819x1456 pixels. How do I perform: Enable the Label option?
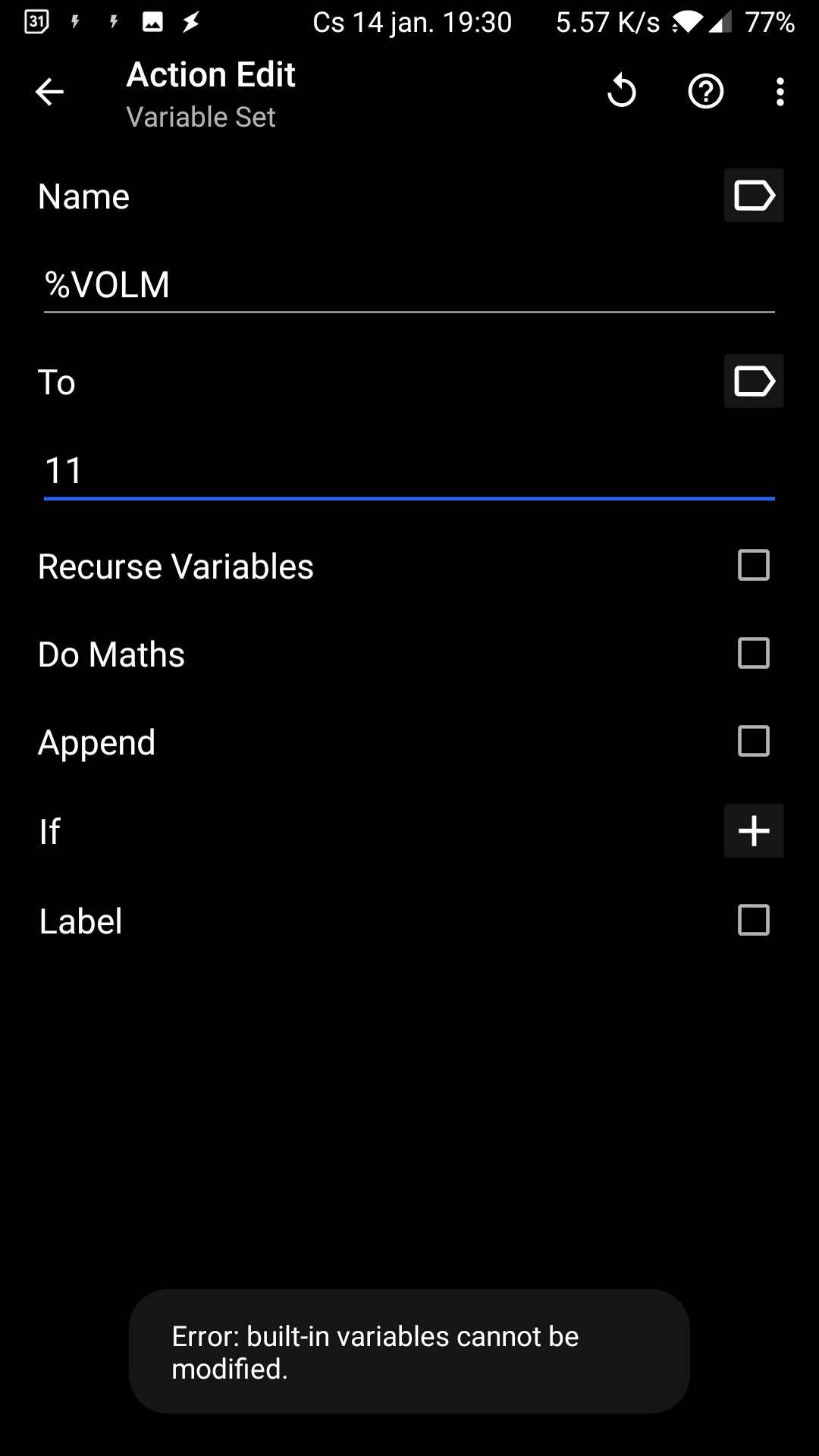coord(752,920)
